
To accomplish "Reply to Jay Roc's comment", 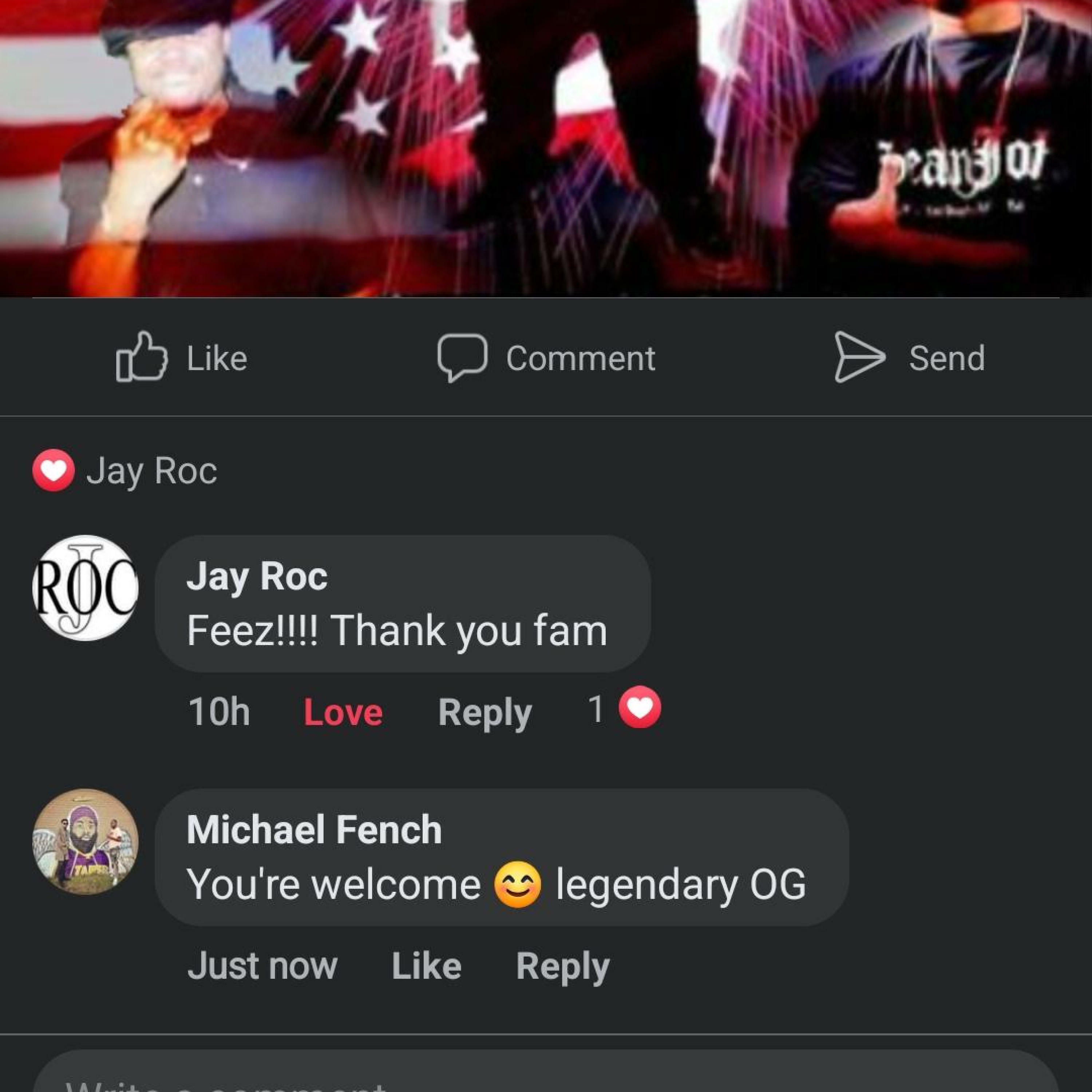I will pos(484,712).
